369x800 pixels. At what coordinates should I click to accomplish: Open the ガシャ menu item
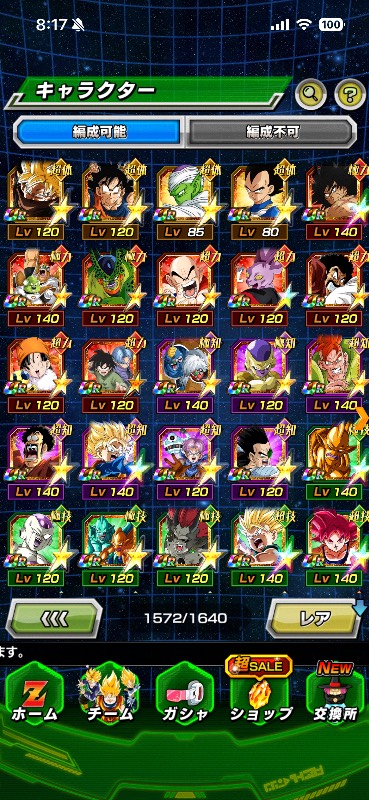pyautogui.click(x=184, y=698)
